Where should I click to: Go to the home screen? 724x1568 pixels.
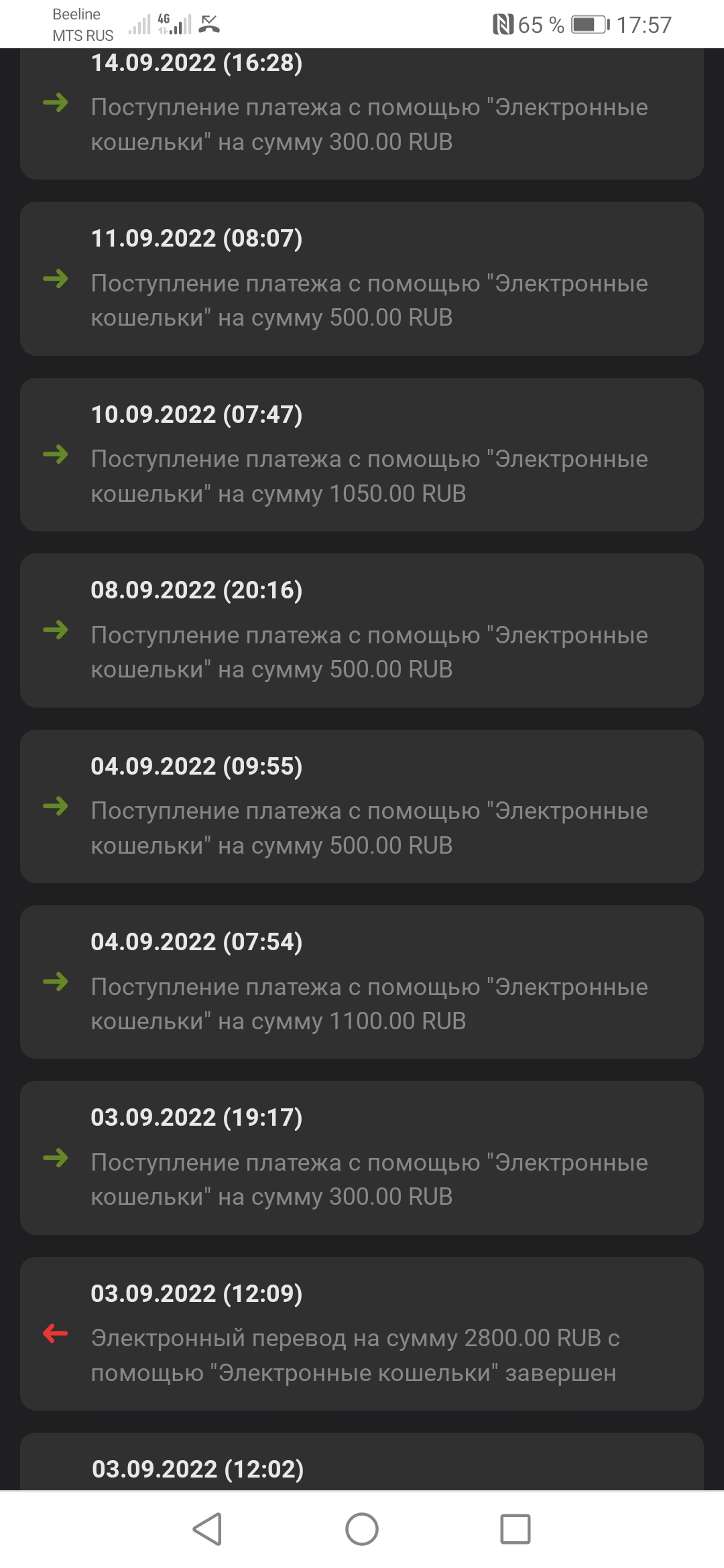point(362,1529)
